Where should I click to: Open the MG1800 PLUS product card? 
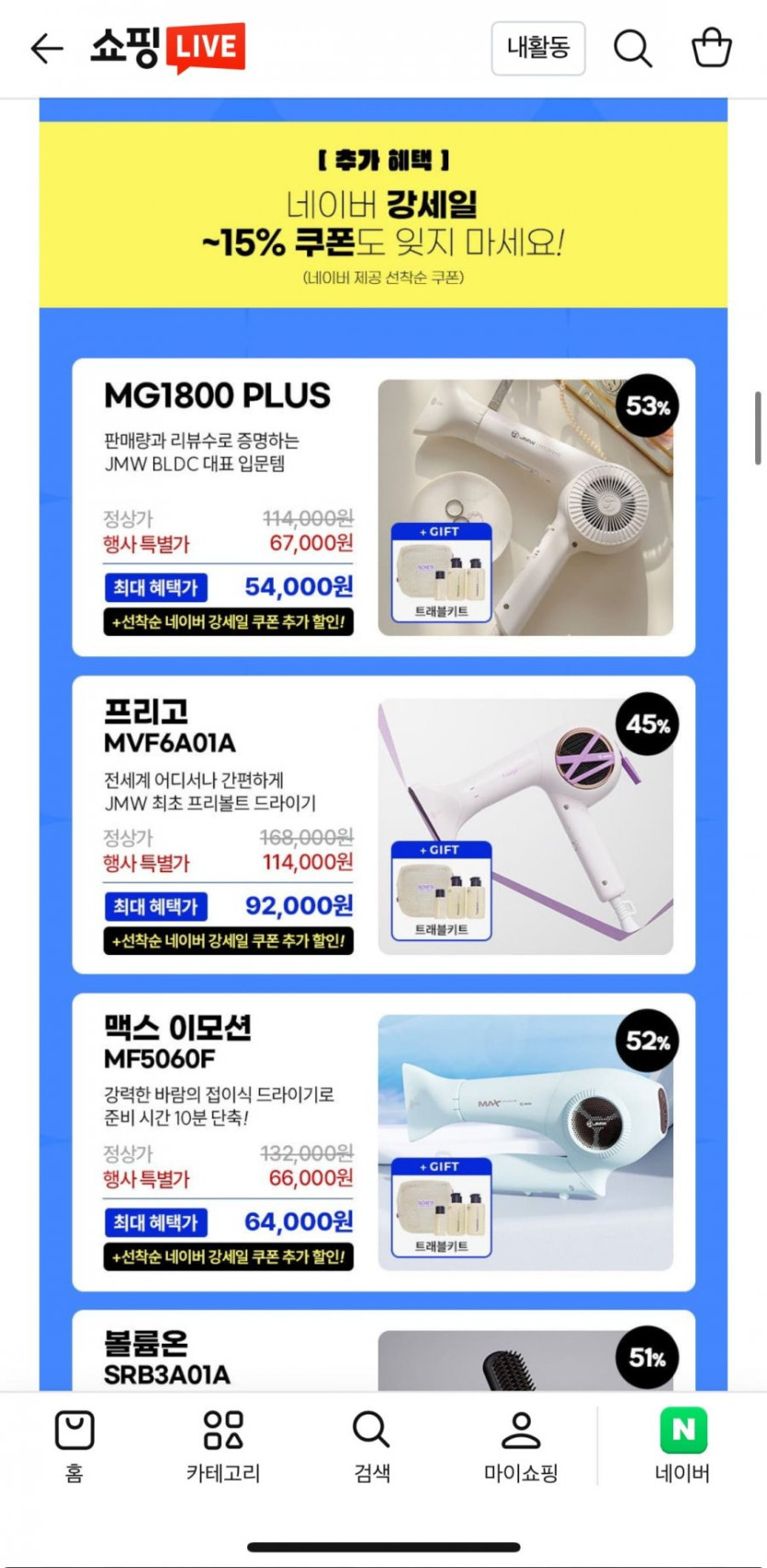coord(383,507)
